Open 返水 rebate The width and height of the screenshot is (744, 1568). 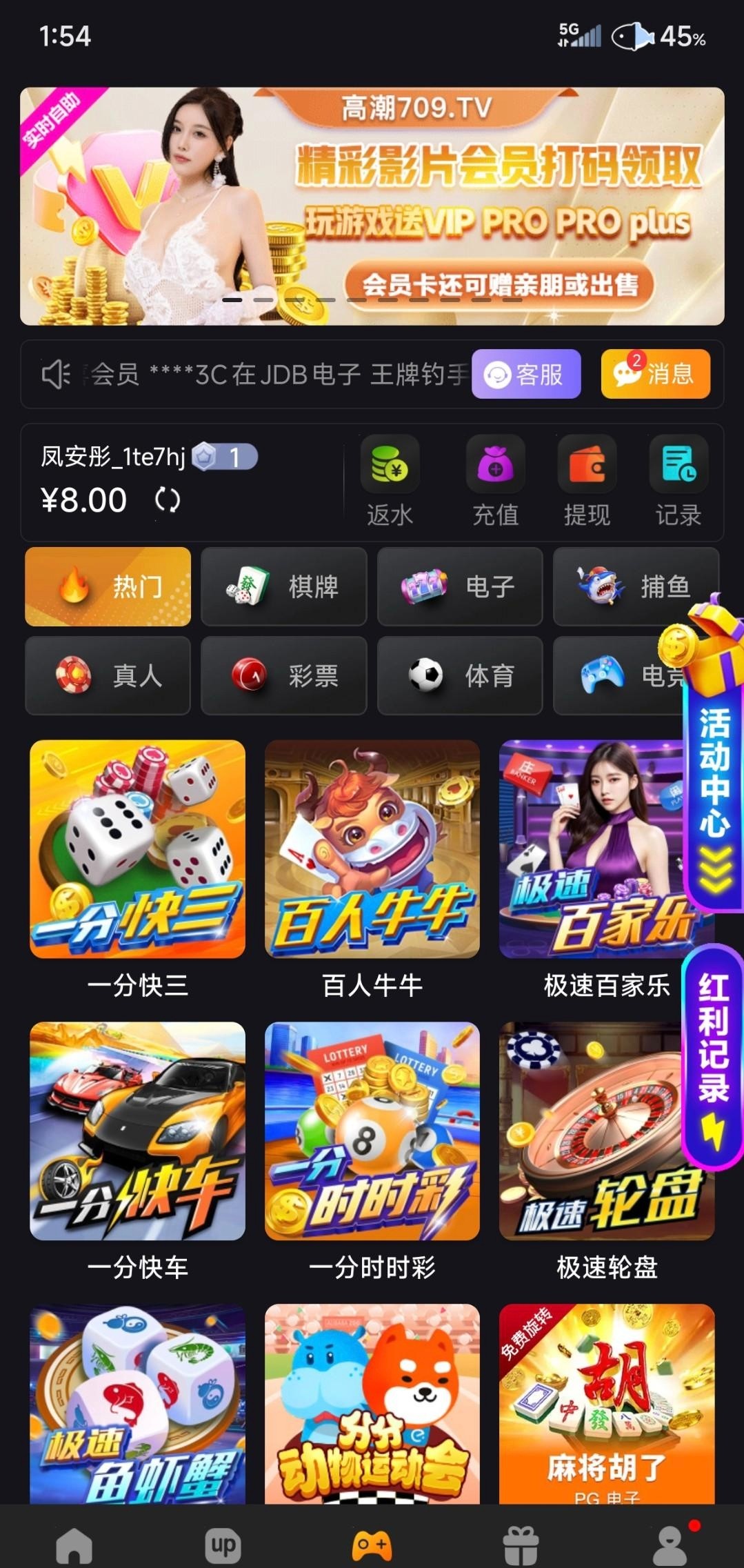click(390, 481)
